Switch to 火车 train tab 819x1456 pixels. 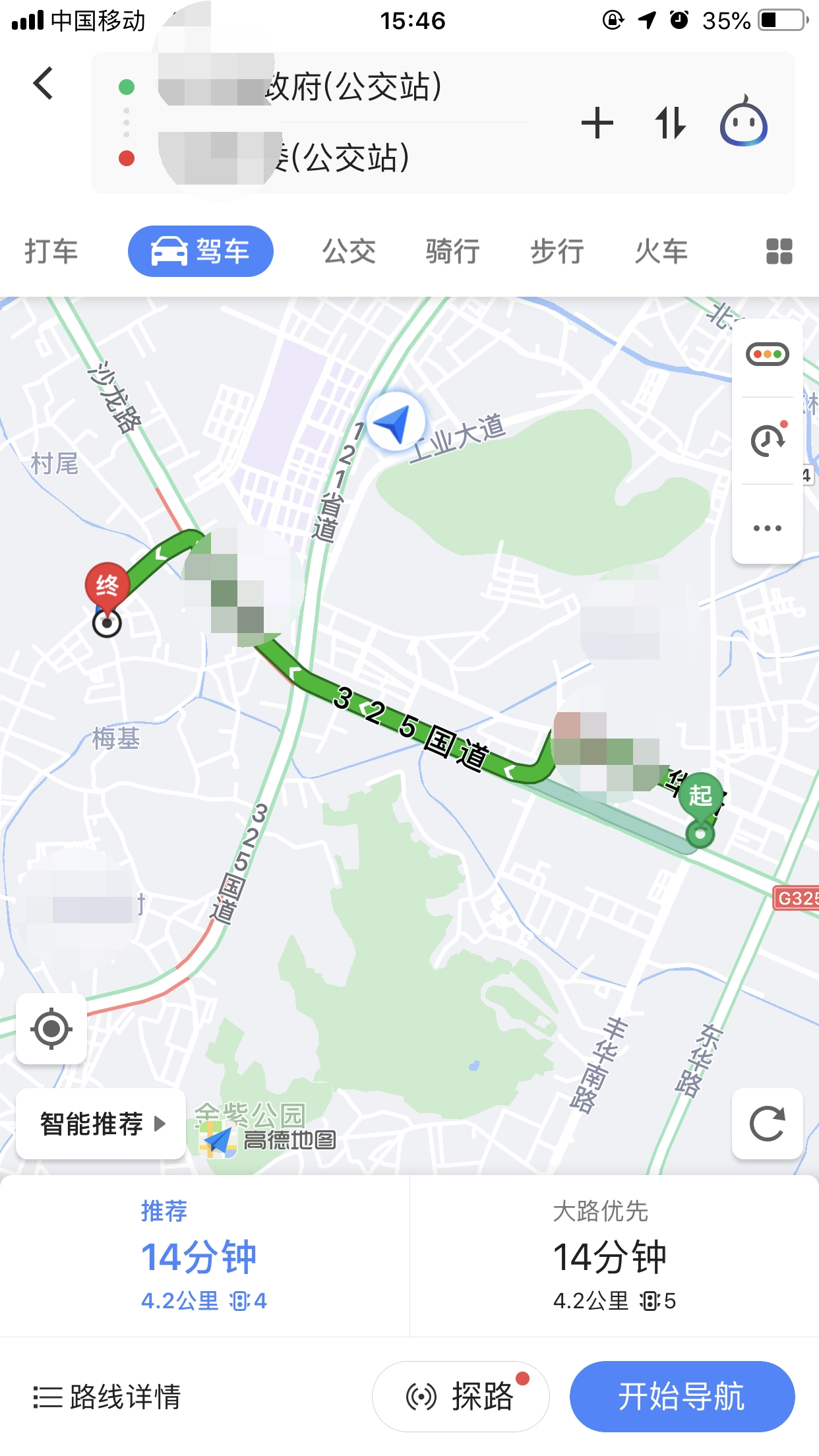tap(661, 251)
